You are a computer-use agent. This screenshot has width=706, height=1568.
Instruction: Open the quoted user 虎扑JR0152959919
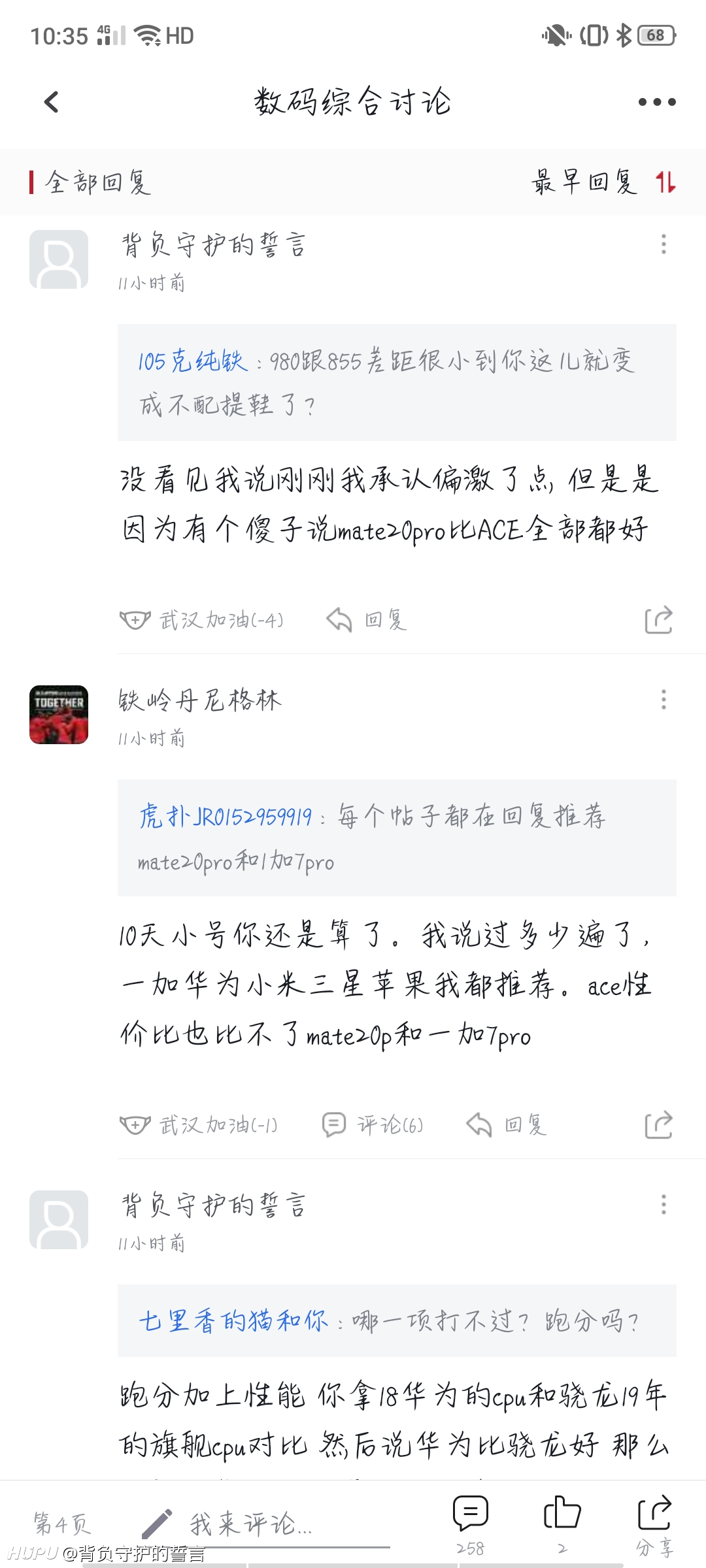pyautogui.click(x=225, y=816)
